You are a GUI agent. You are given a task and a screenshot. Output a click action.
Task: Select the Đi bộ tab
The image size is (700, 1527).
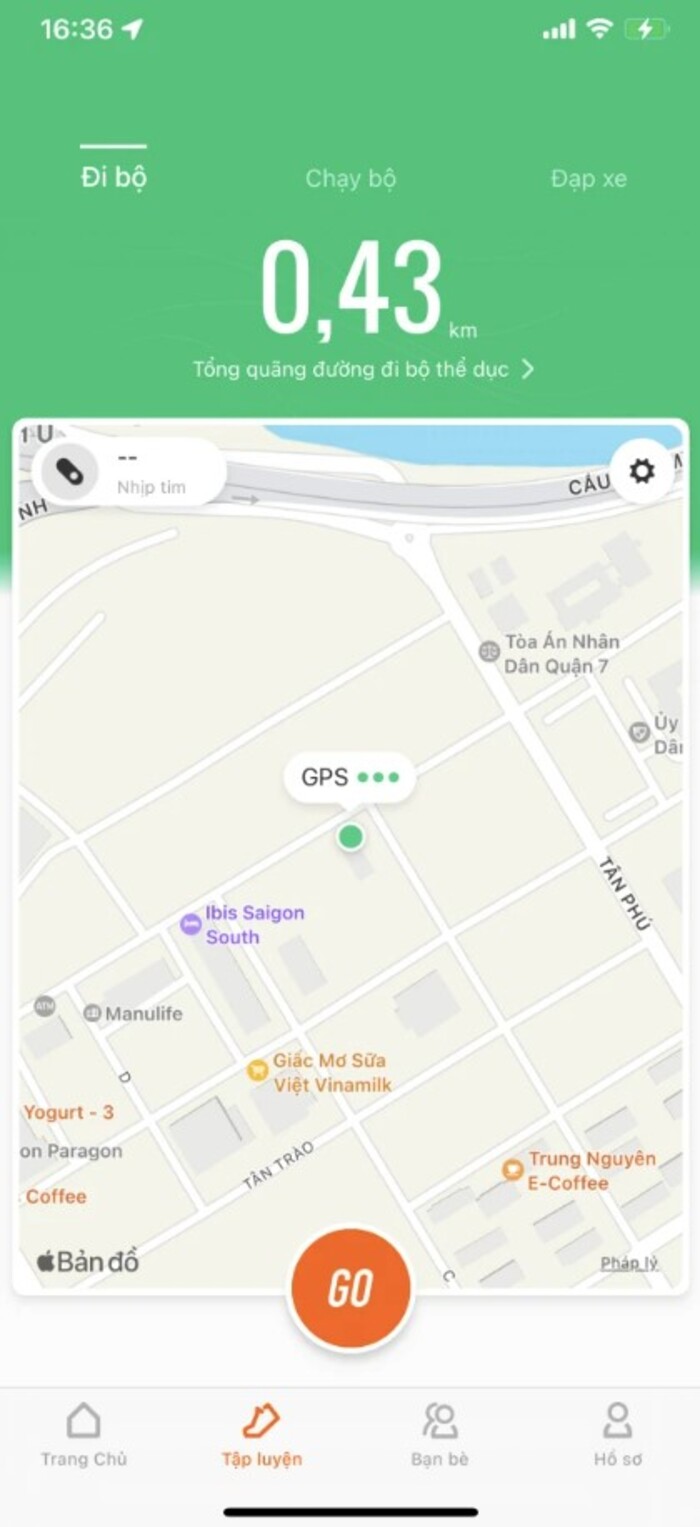pyautogui.click(x=113, y=178)
